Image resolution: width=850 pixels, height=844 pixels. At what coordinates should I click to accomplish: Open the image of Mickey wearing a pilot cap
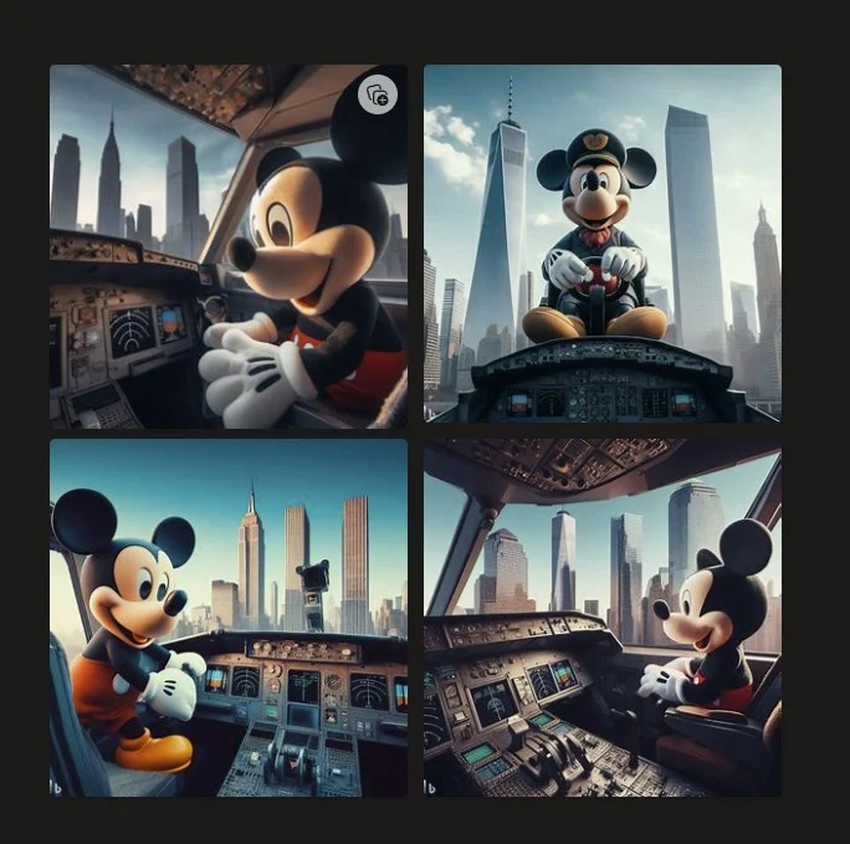click(x=602, y=243)
